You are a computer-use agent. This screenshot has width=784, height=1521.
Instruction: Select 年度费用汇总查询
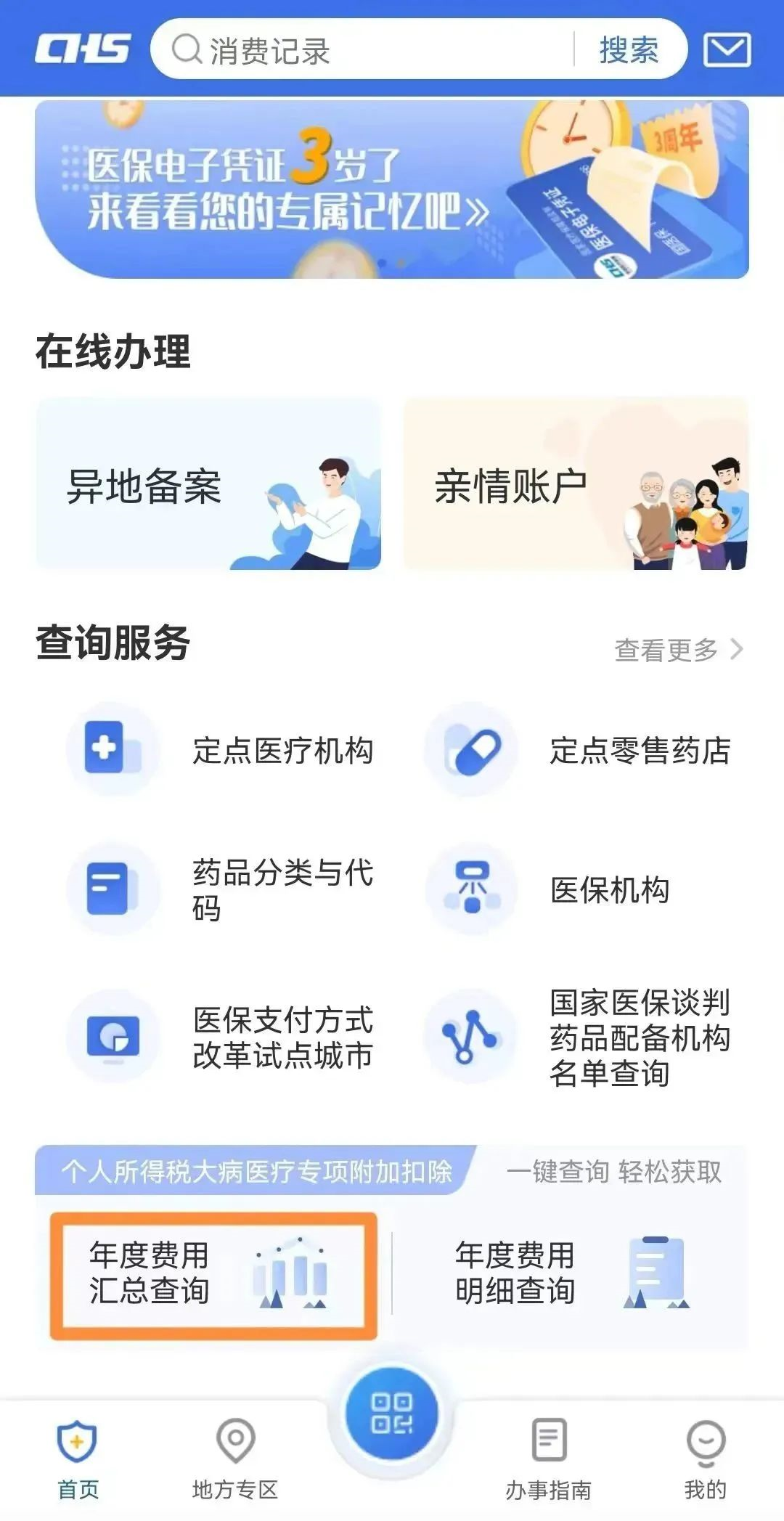coord(213,1275)
